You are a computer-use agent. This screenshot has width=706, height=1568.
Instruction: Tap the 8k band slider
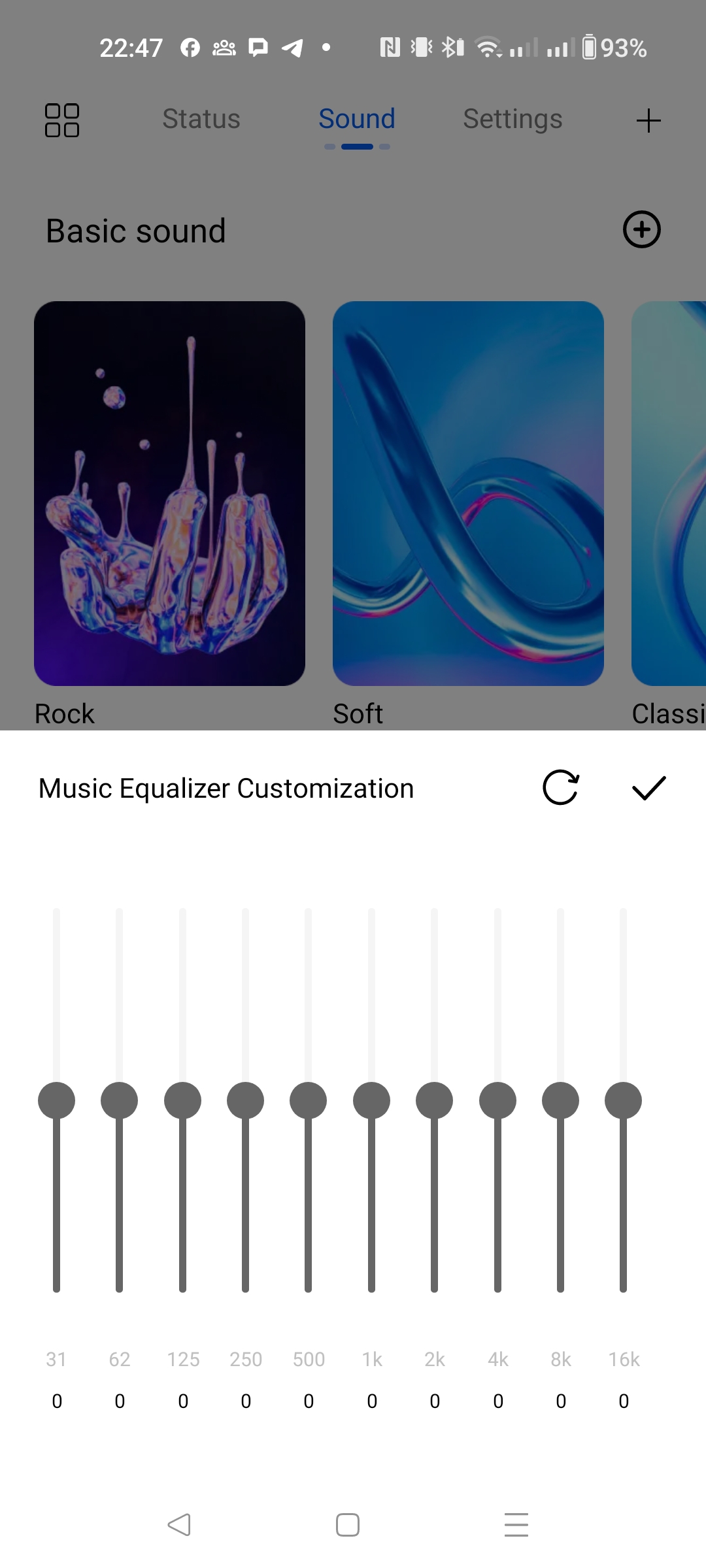coord(561,1100)
